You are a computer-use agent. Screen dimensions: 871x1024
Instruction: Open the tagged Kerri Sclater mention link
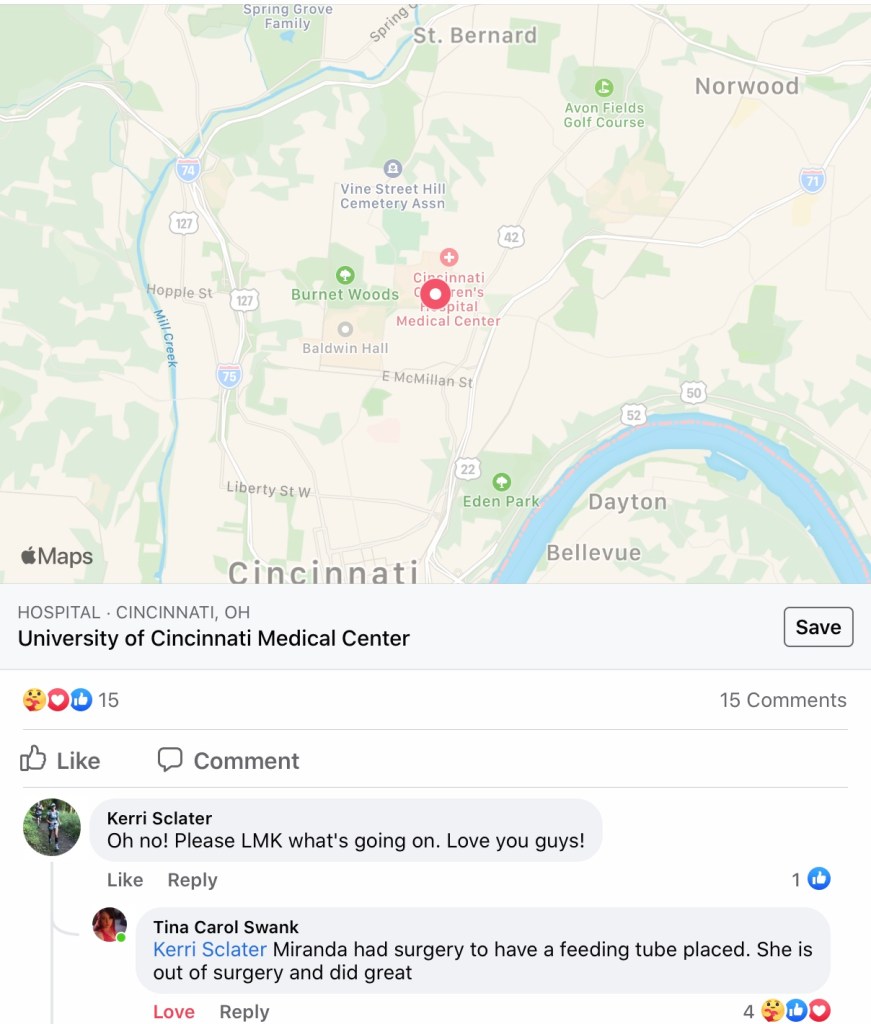210,949
